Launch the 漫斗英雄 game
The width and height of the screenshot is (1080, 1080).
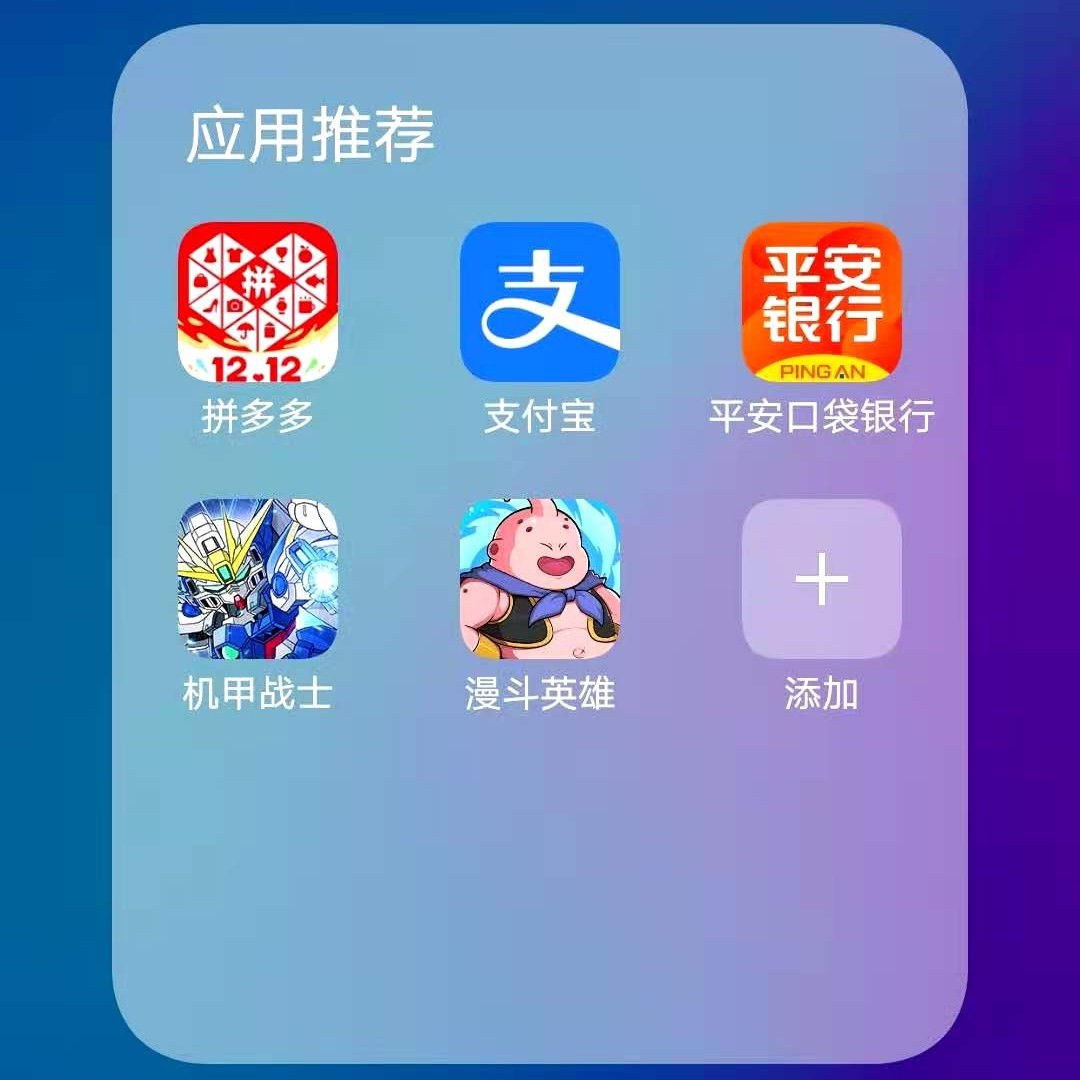[x=540, y=579]
